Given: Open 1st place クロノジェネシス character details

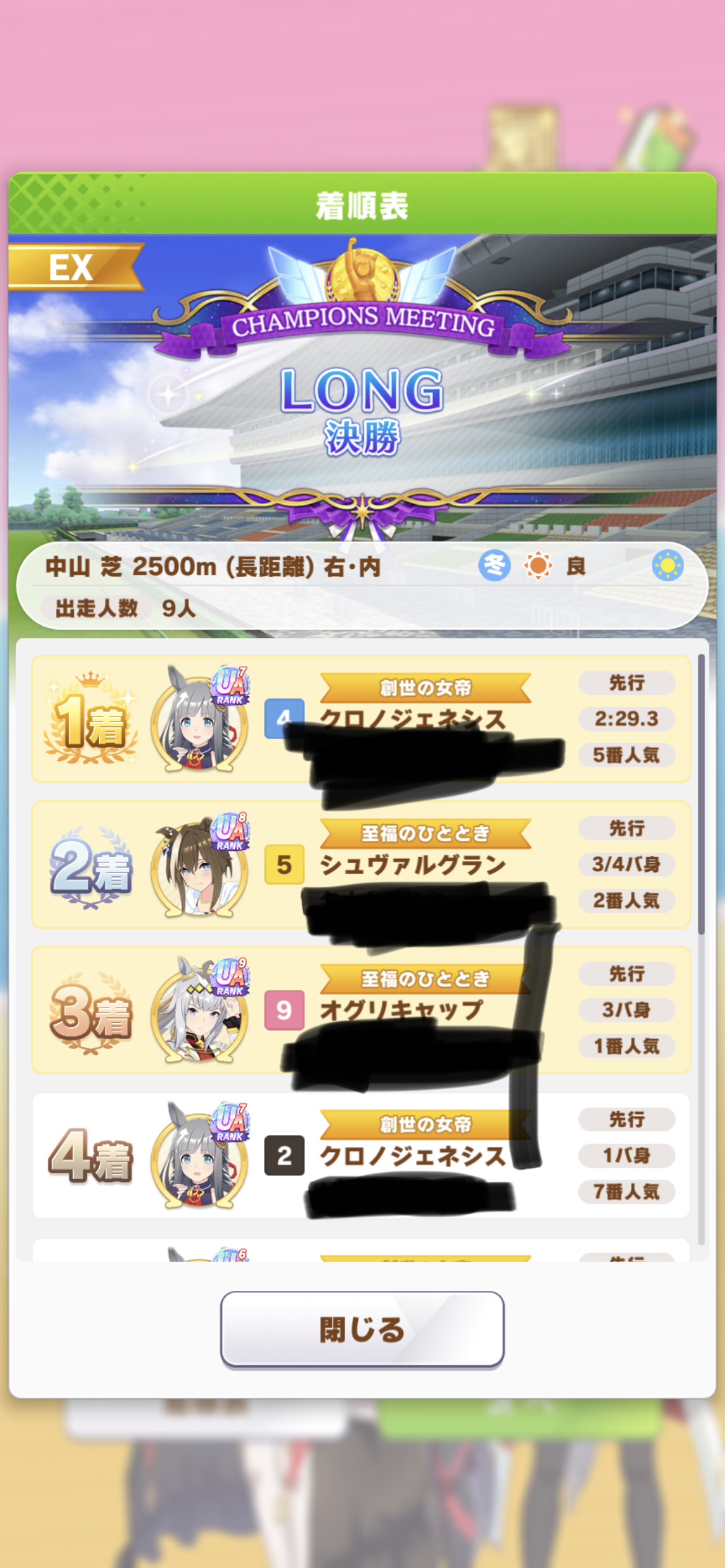Looking at the screenshot, I should tap(200, 720).
